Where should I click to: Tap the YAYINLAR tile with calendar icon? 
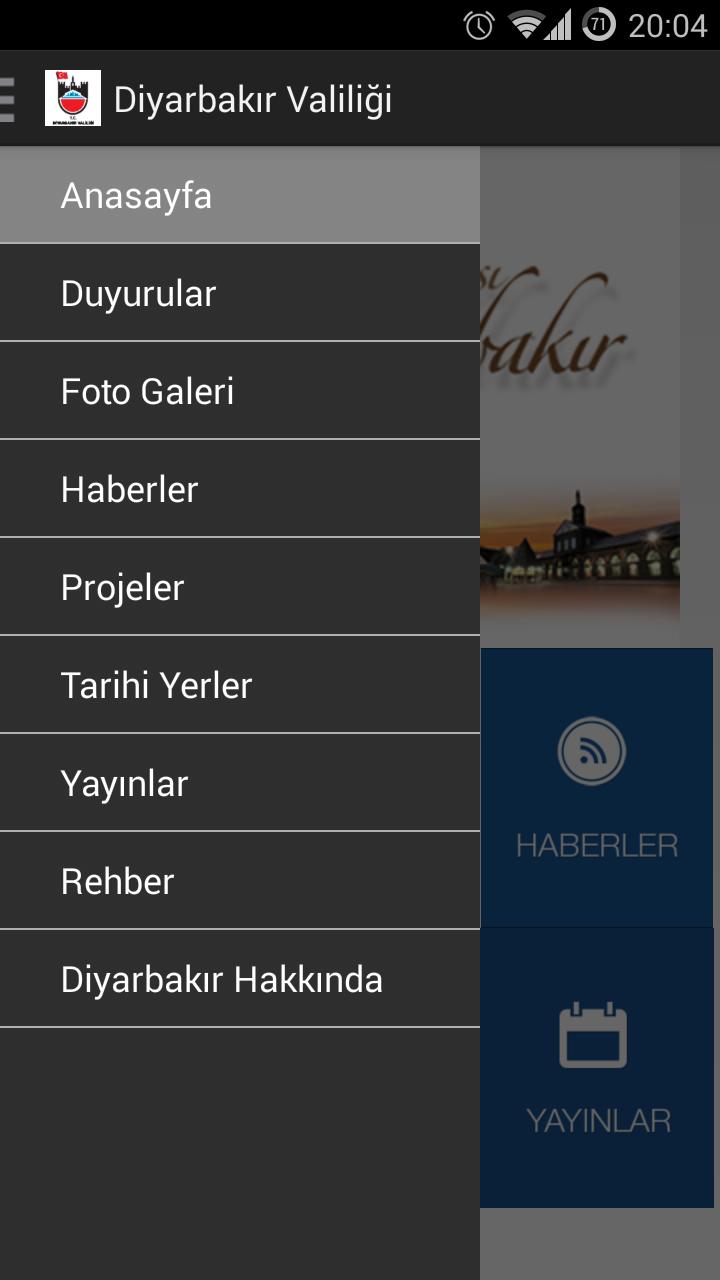coord(597,1068)
